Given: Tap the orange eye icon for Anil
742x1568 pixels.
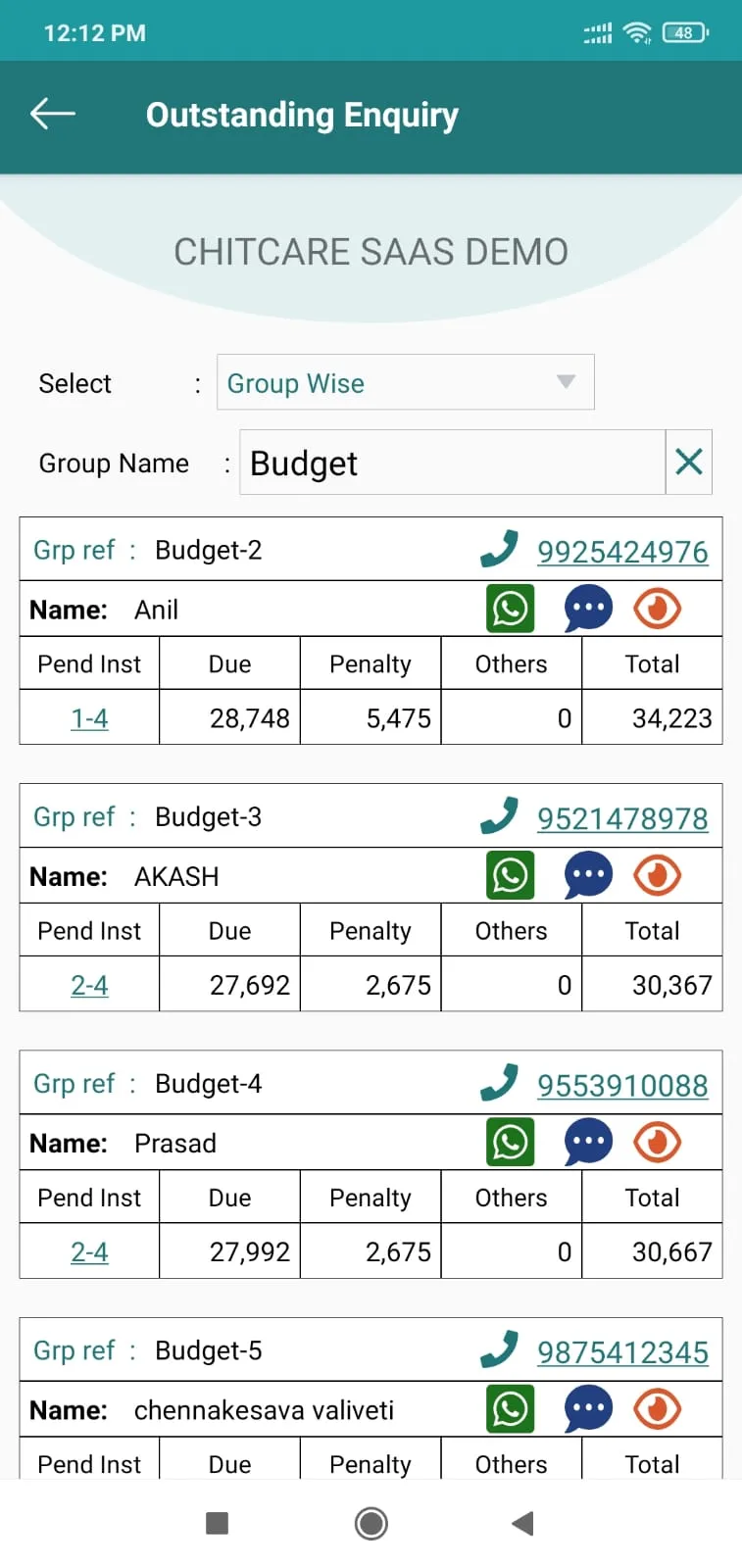Looking at the screenshot, I should (657, 608).
